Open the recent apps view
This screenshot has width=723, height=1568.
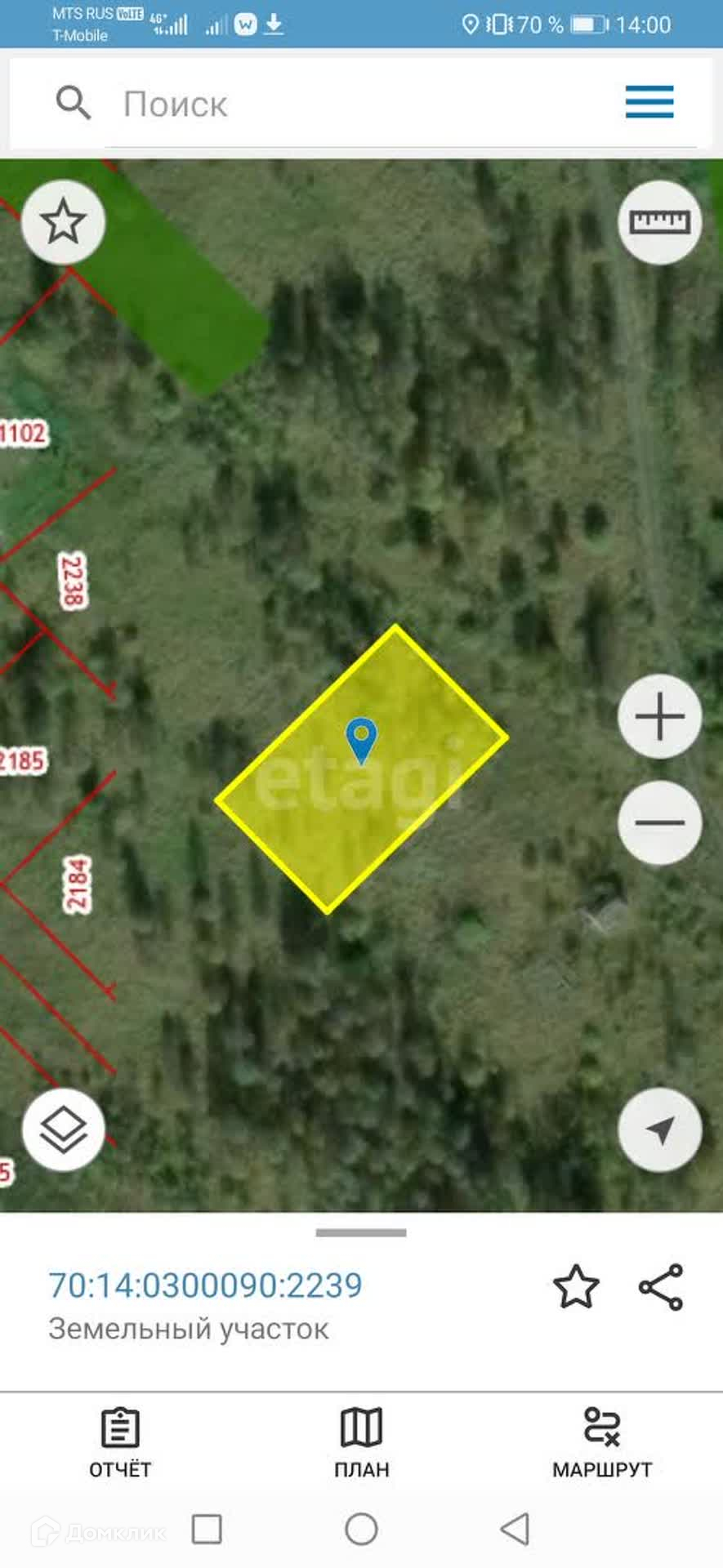point(207,1529)
